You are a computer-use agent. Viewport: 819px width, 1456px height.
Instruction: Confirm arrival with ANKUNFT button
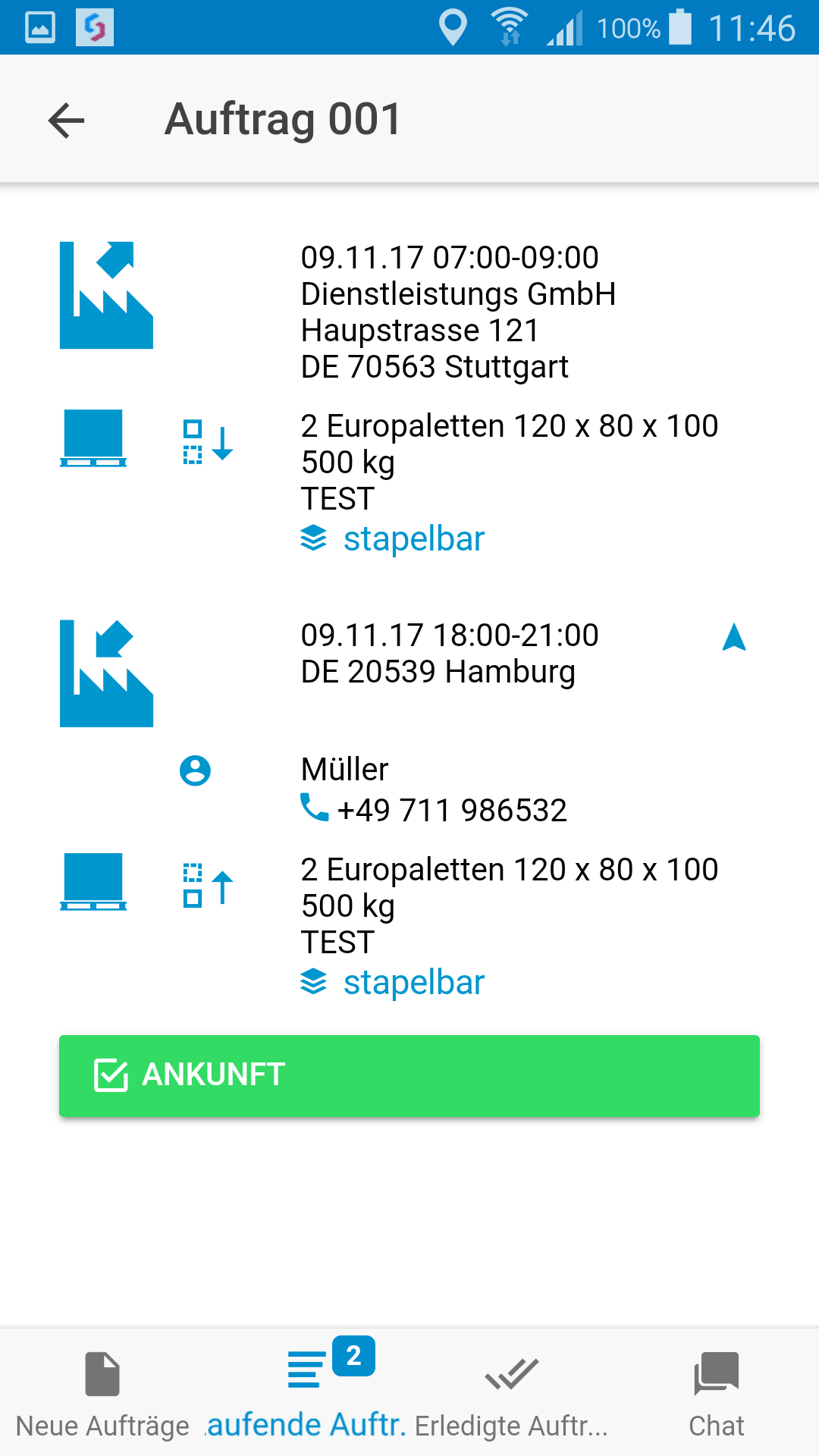409,1075
